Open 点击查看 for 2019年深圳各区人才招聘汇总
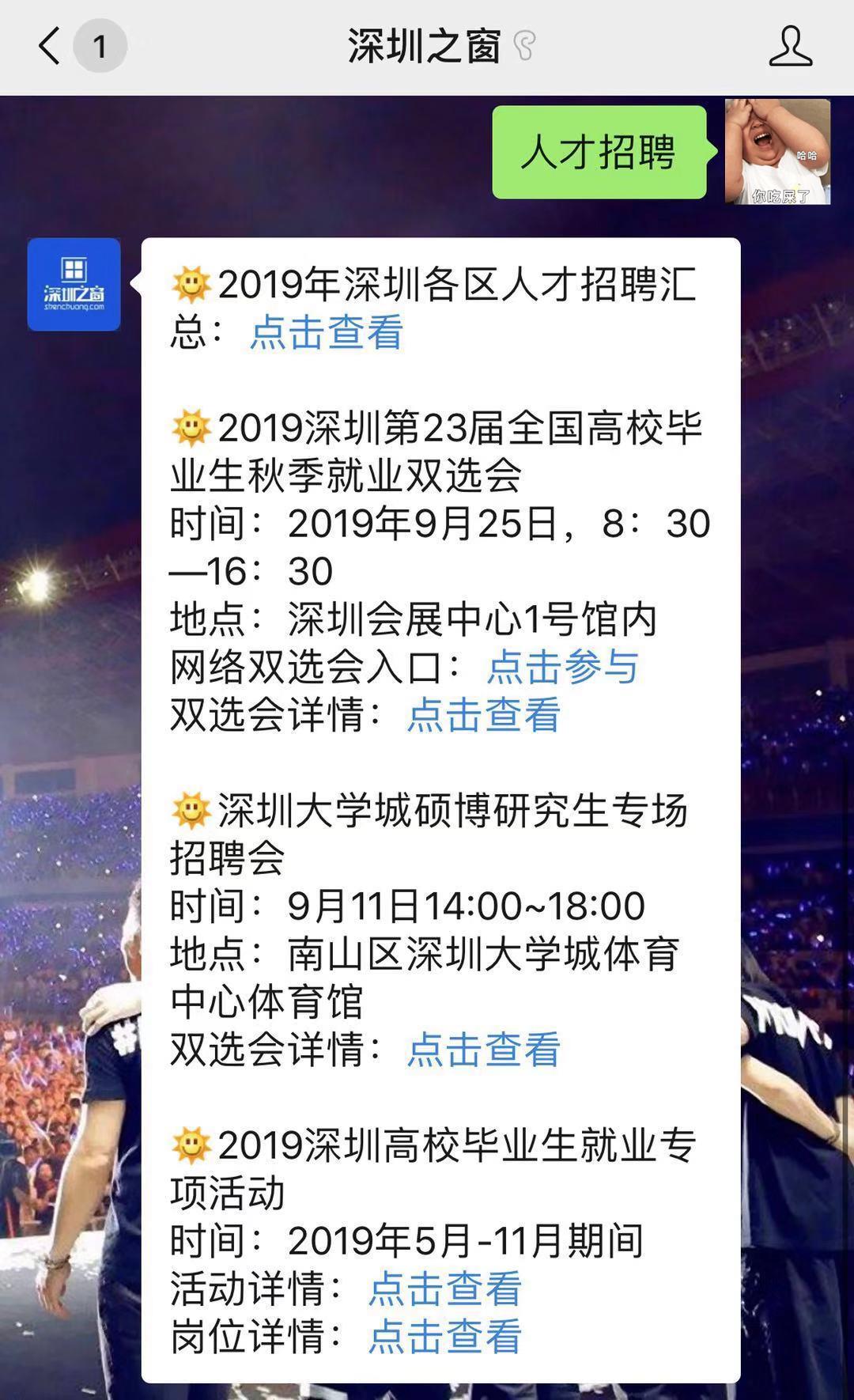854x1400 pixels. click(327, 332)
